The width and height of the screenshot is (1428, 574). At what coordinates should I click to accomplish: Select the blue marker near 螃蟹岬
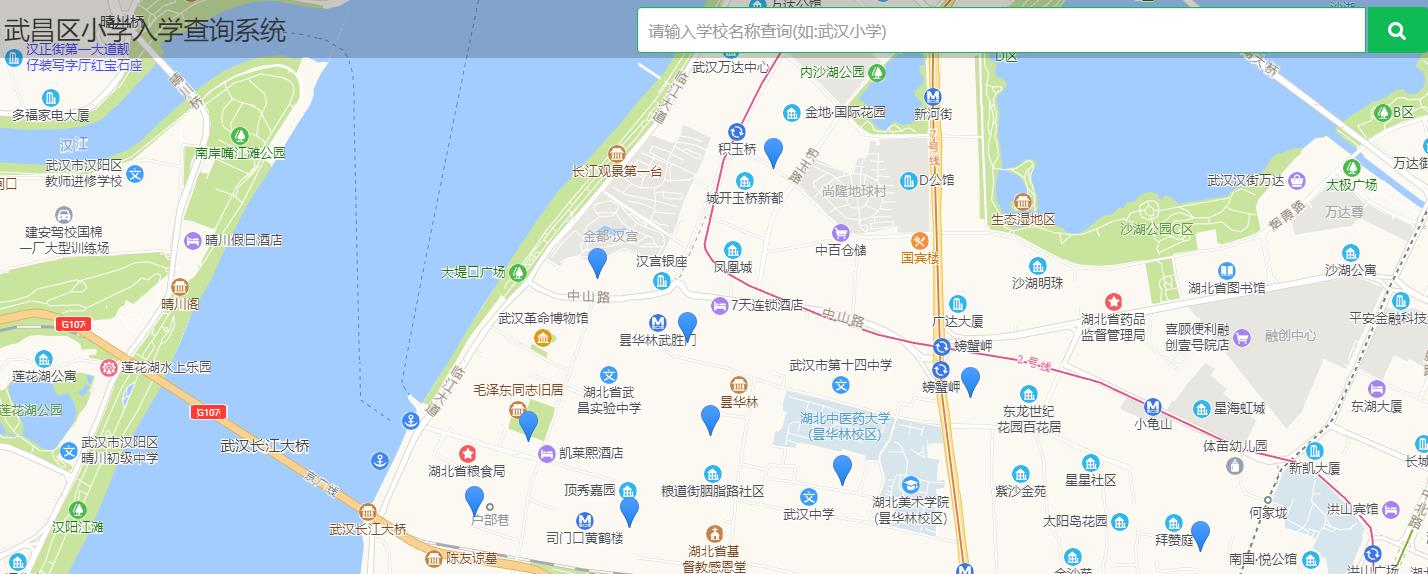[x=970, y=381]
